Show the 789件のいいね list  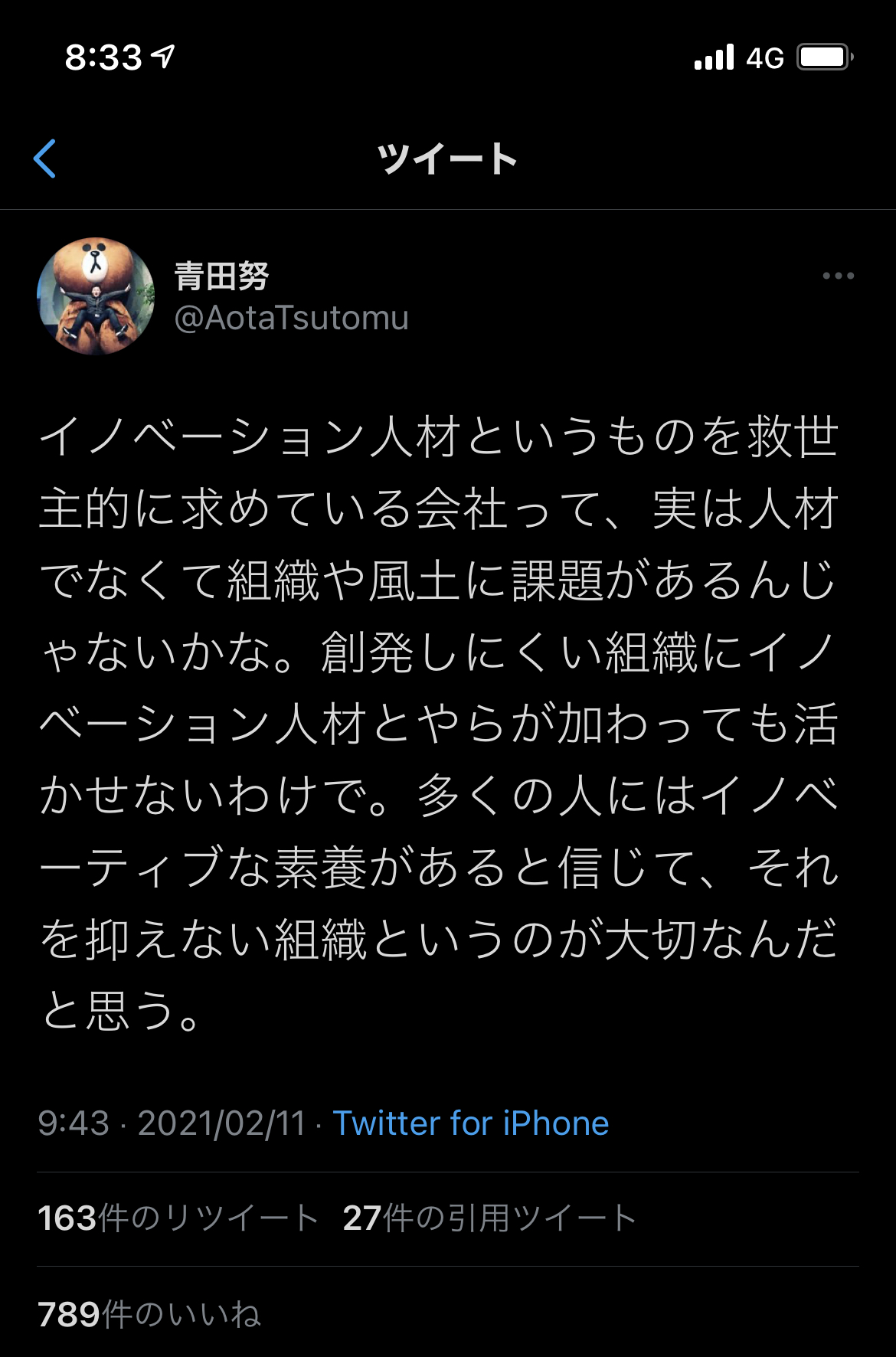(149, 1314)
